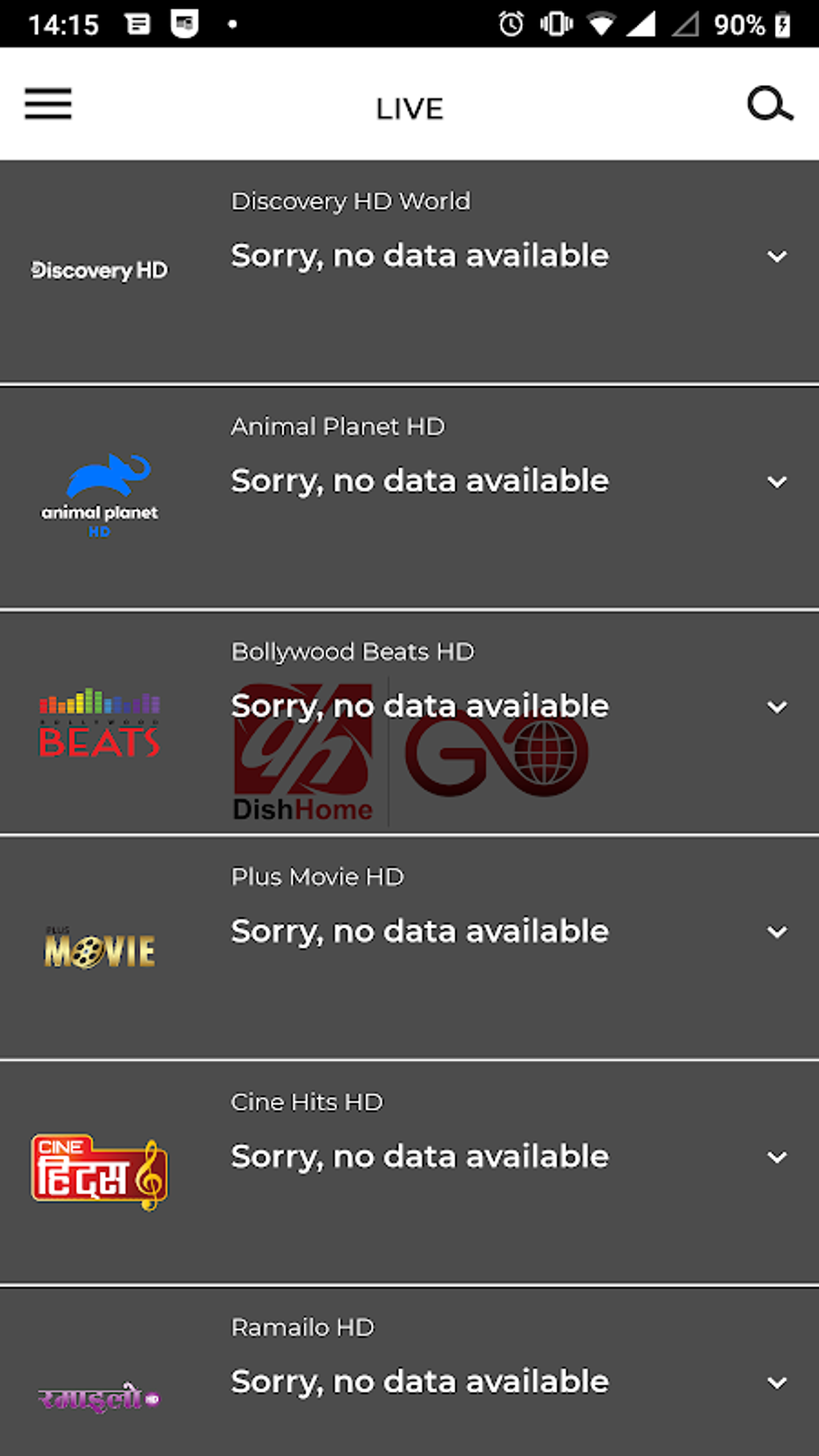Open the navigation hamburger menu
The image size is (819, 1456).
pos(47,104)
